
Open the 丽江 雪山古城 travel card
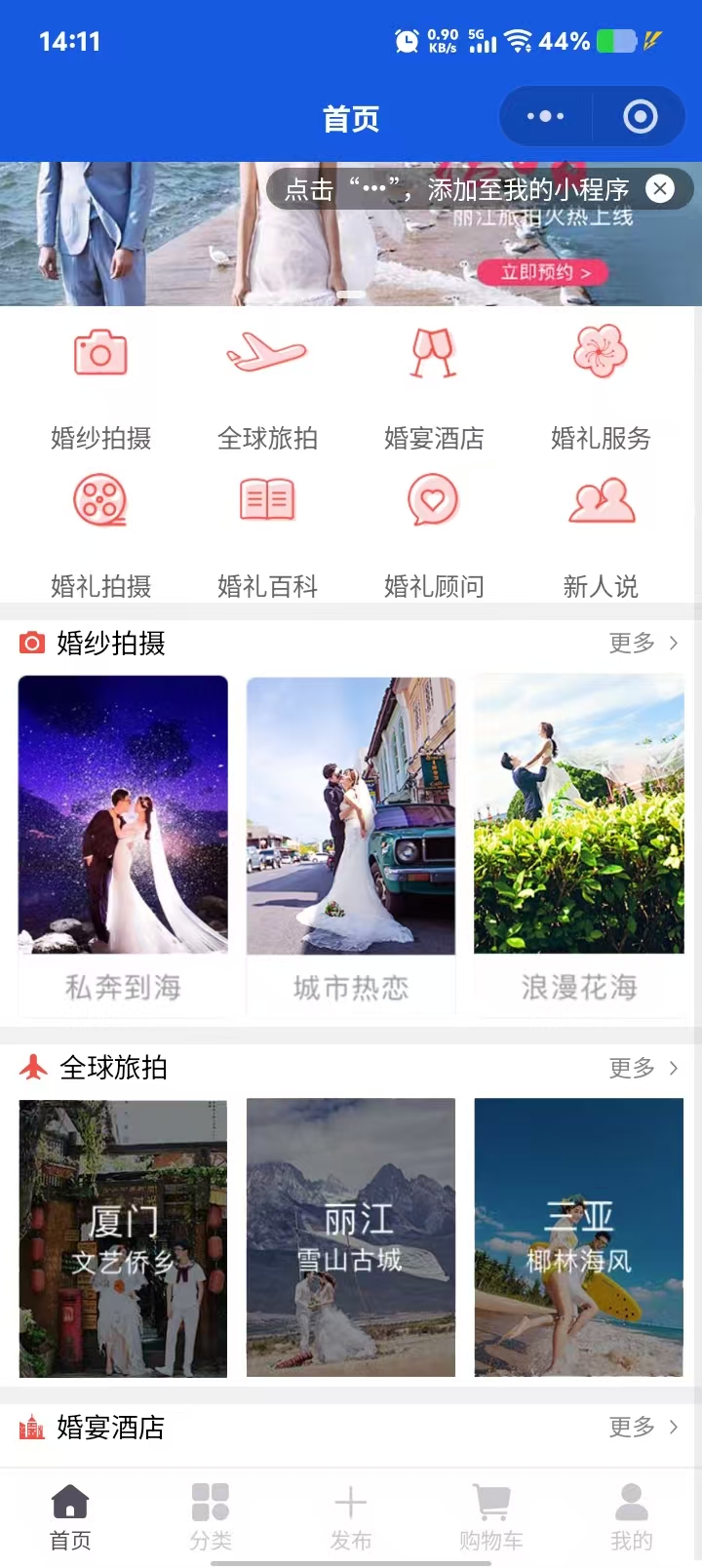pos(351,1236)
